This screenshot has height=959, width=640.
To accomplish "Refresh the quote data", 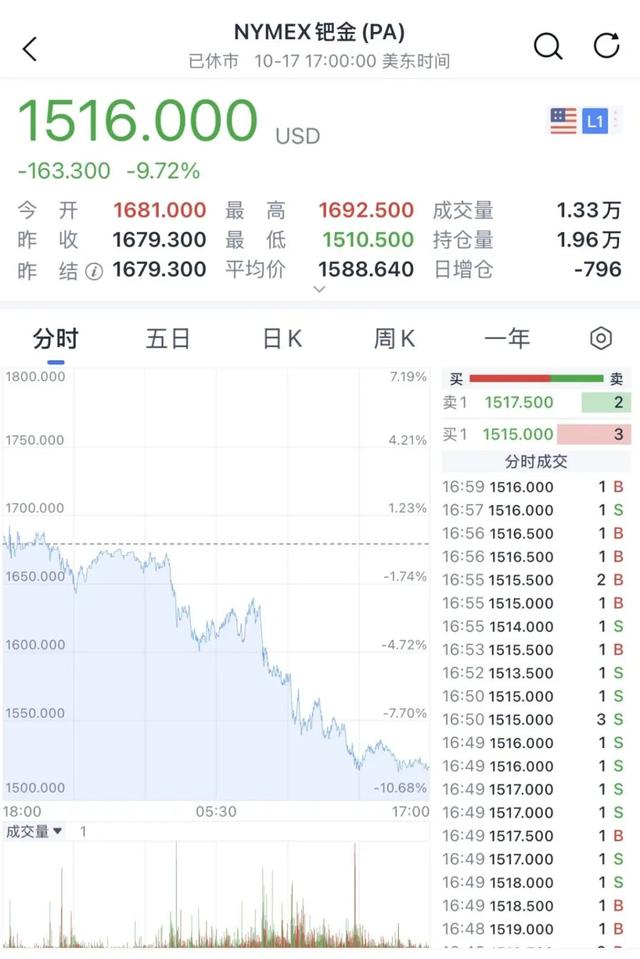I will [606, 45].
